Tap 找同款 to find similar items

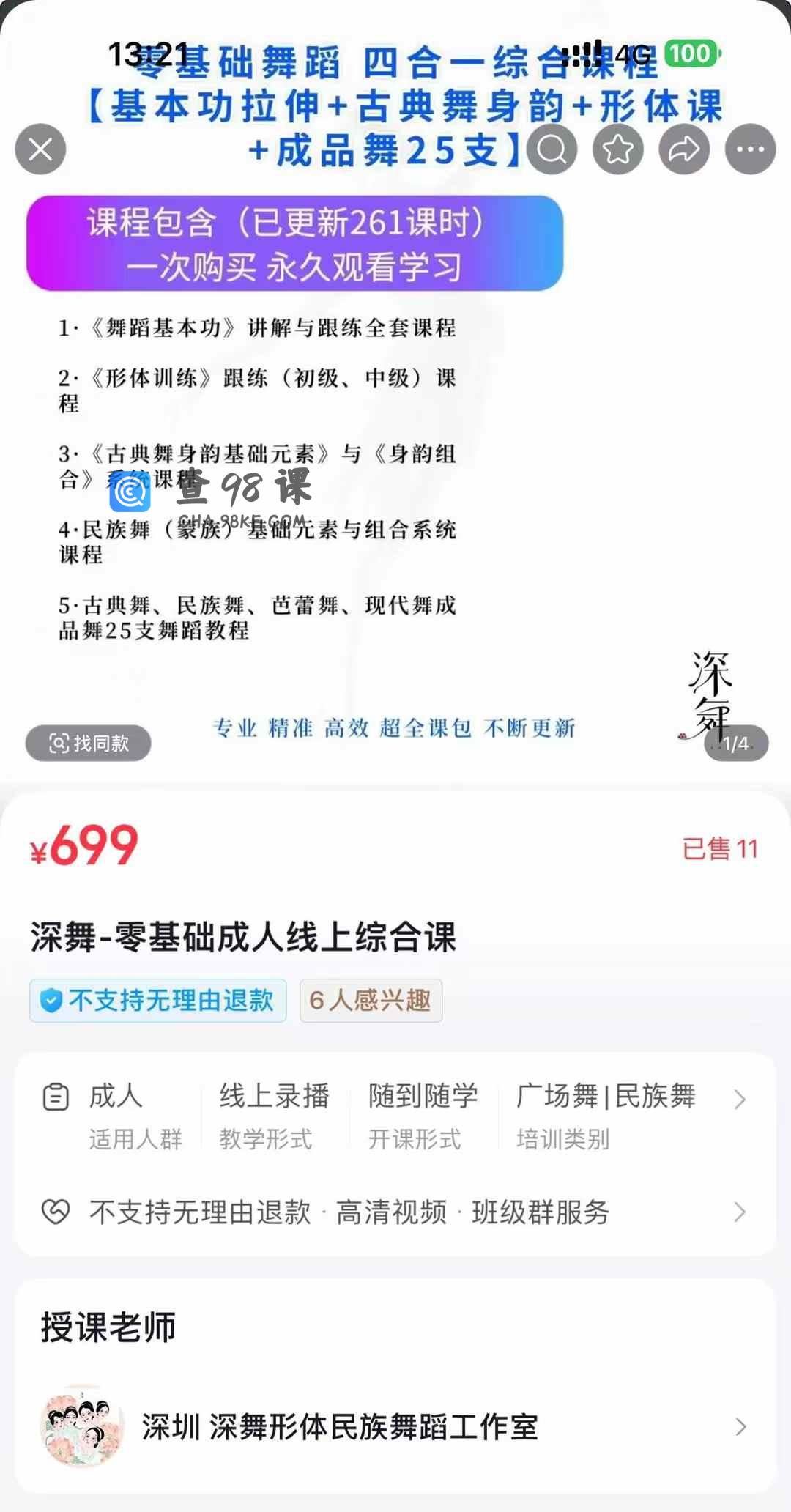pos(89,744)
